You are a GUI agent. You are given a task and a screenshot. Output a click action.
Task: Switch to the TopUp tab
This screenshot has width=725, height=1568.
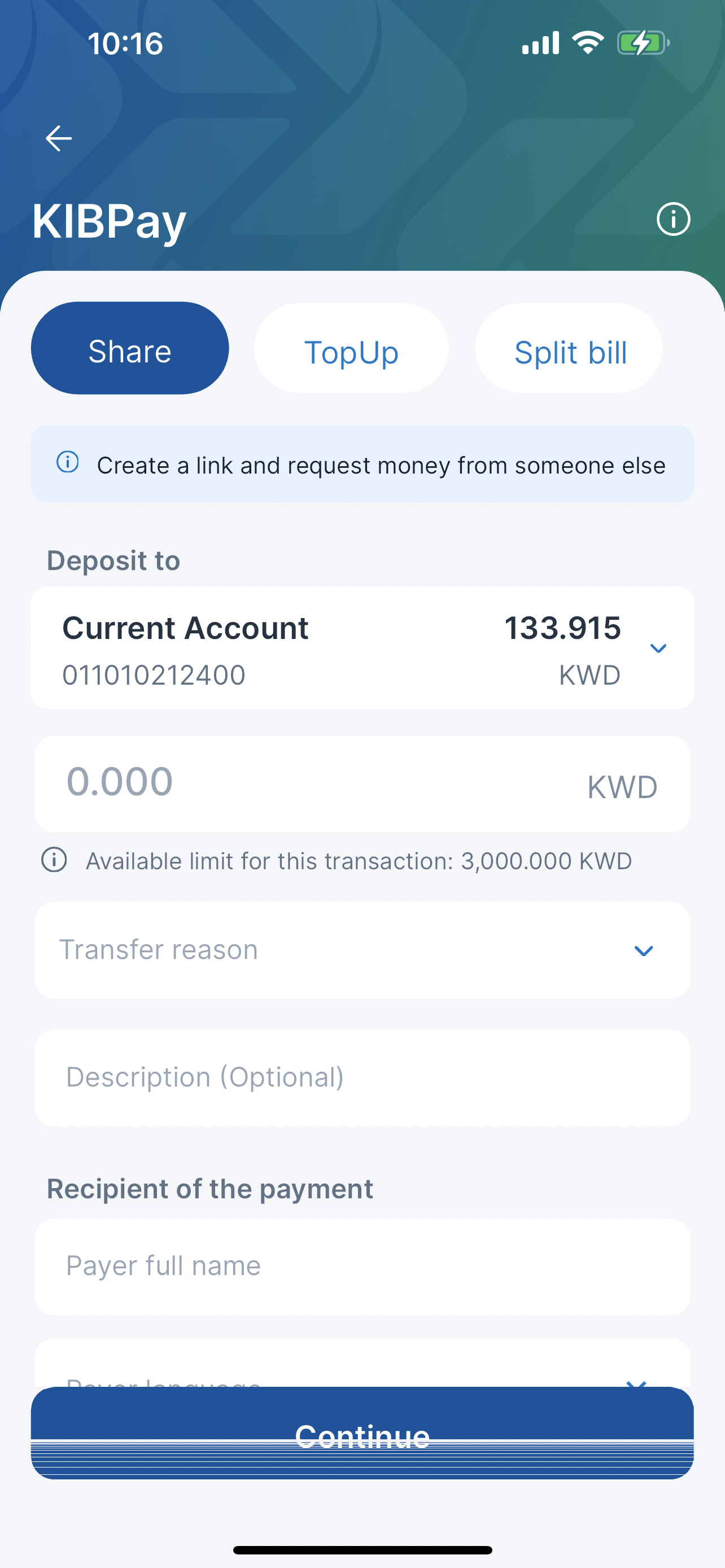pyautogui.click(x=351, y=348)
